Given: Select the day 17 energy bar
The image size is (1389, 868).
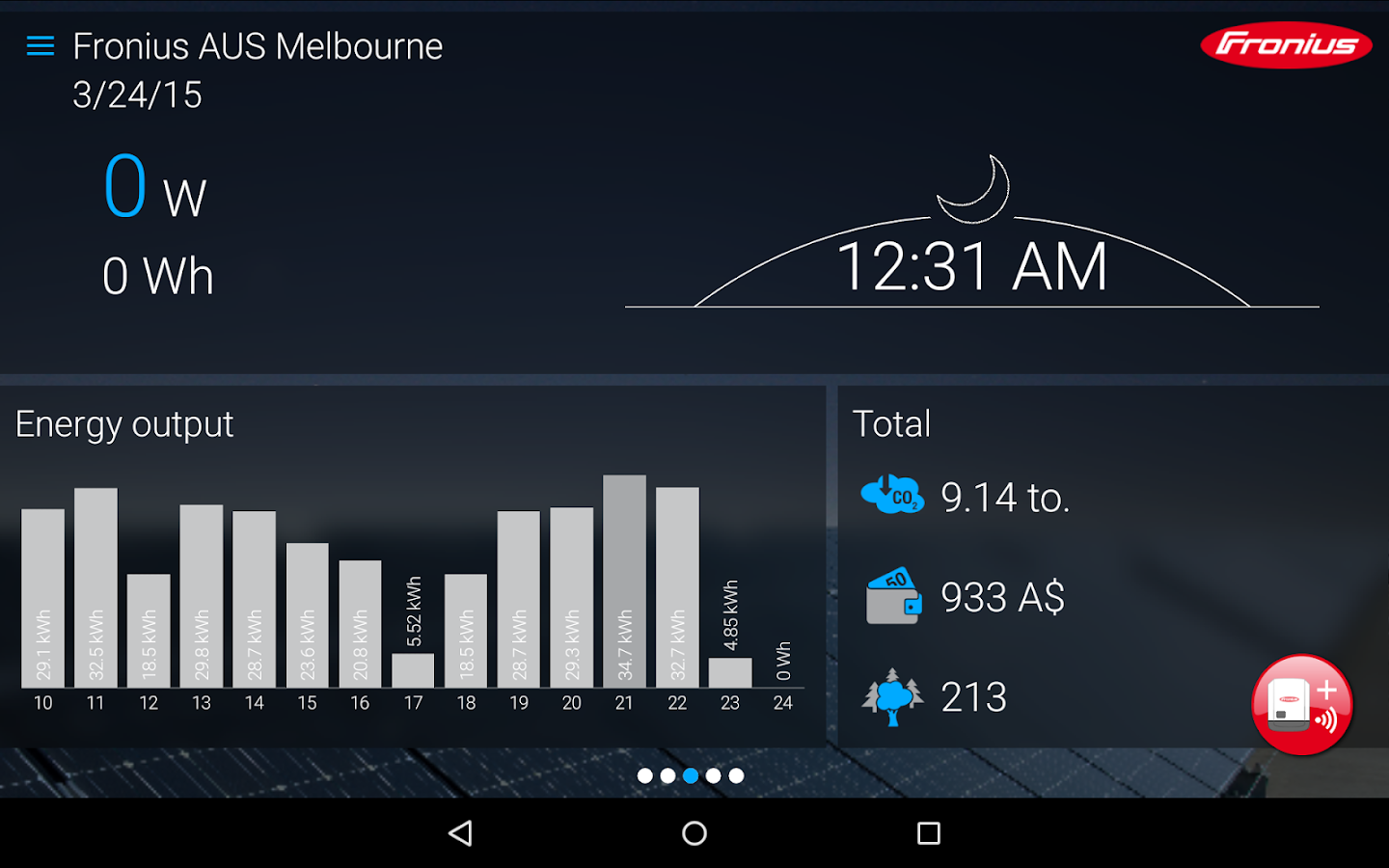Looking at the screenshot, I should click(413, 669).
